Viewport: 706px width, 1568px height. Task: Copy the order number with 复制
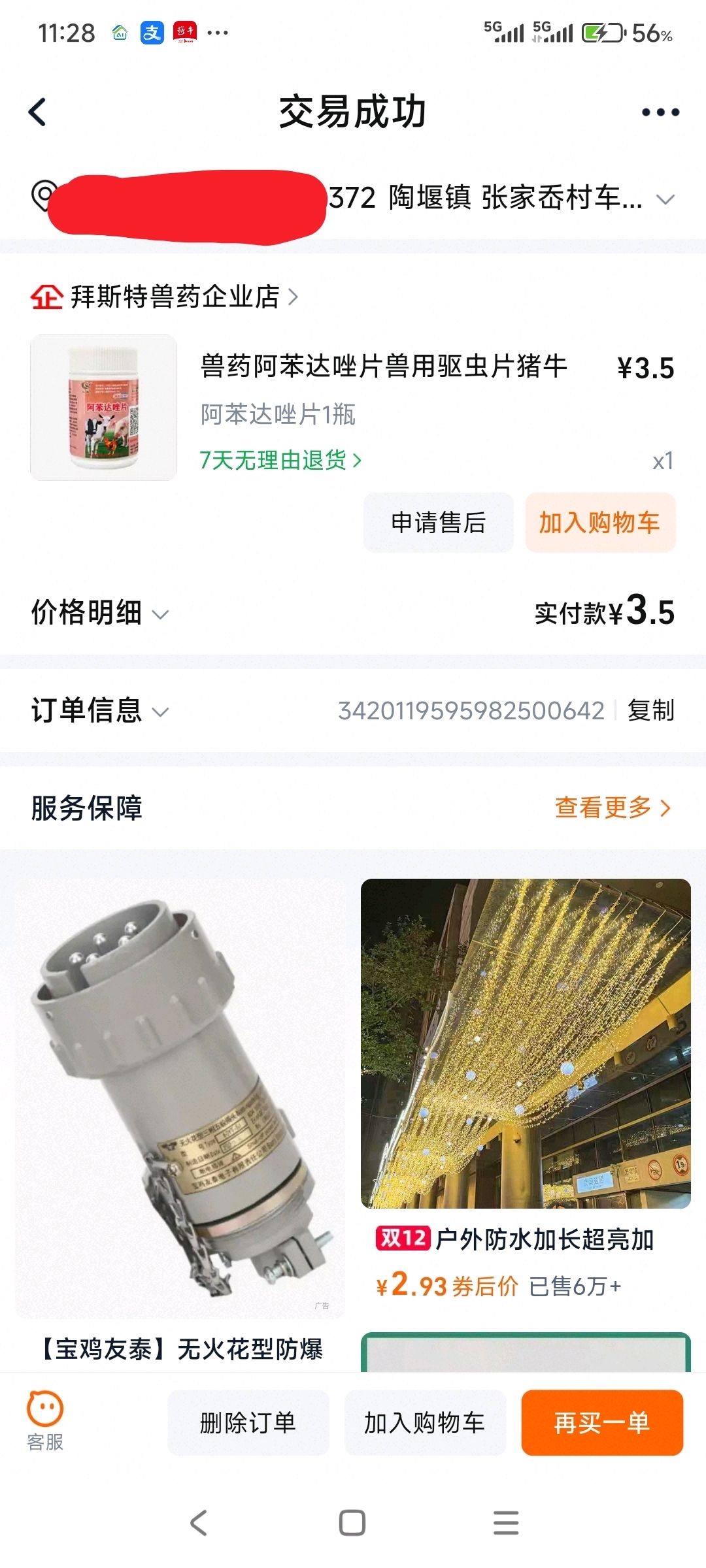coord(650,711)
